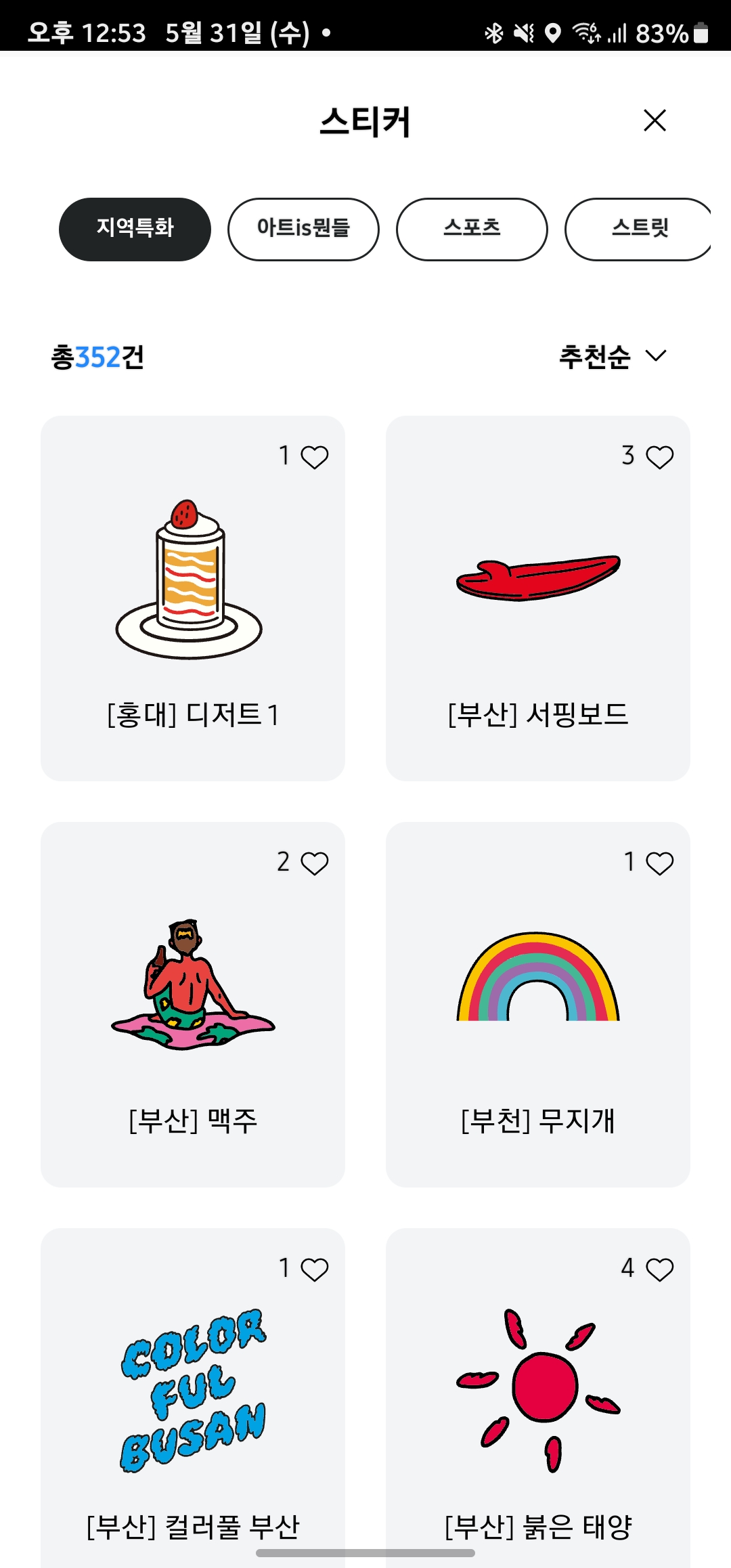Switch to the 스포츠 category
The width and height of the screenshot is (731, 1568).
coord(472,229)
